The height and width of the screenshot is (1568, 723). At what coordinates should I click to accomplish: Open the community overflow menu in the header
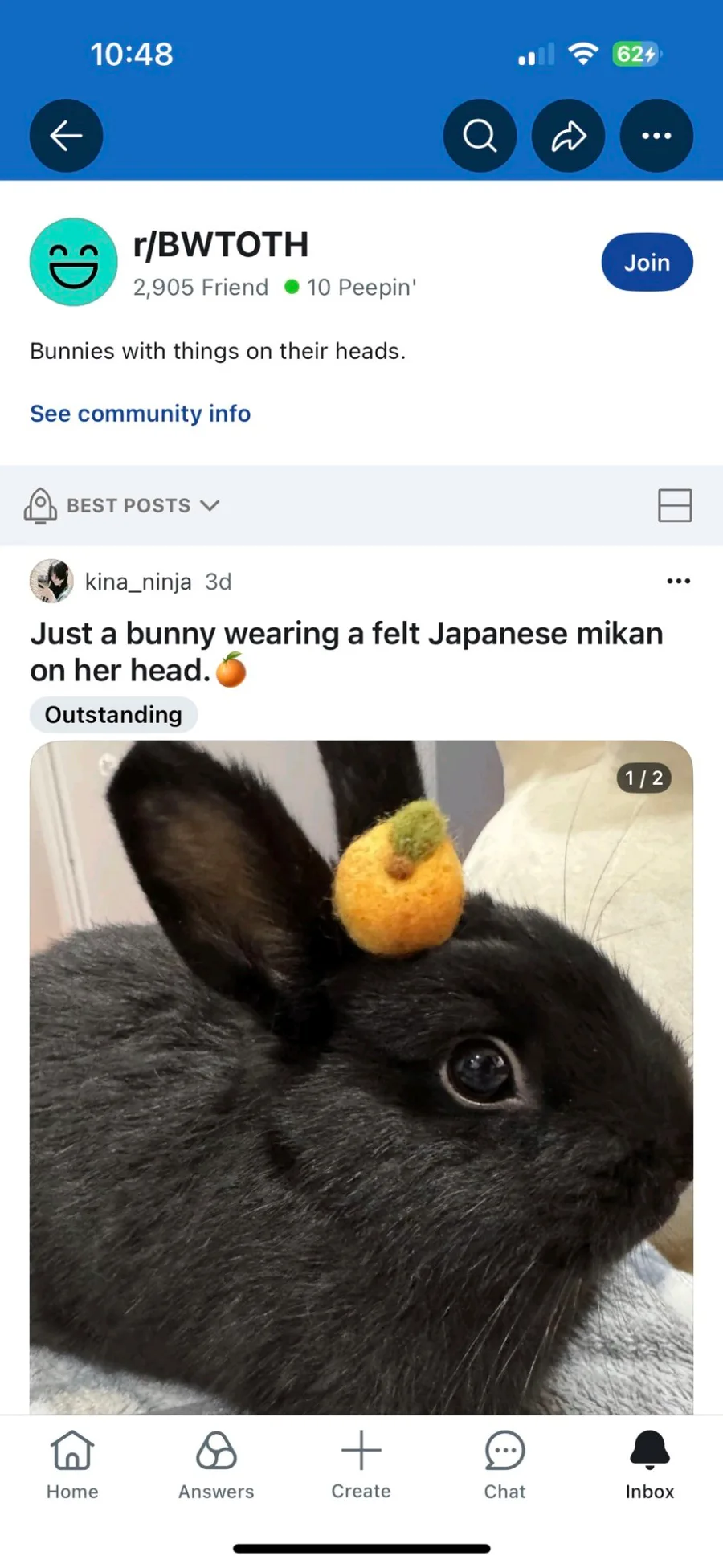pos(656,136)
